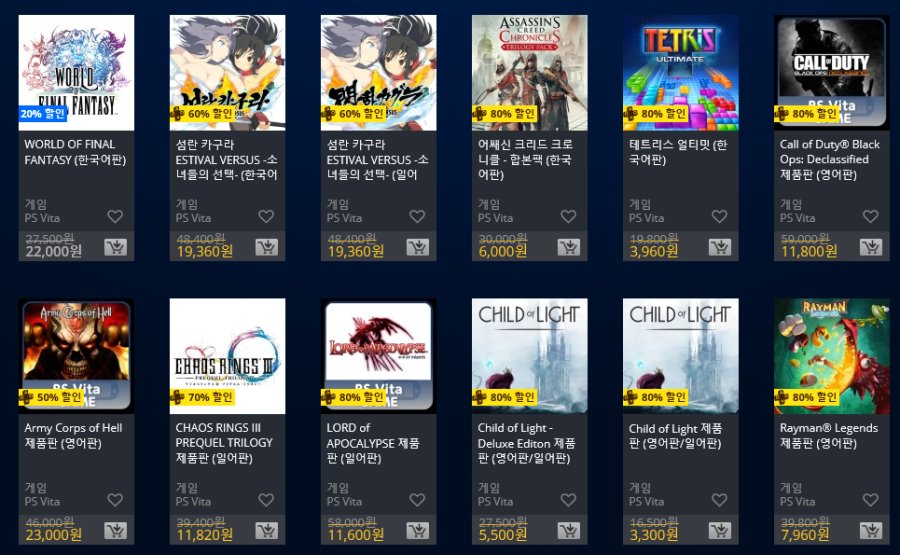This screenshot has width=900, height=555.
Task: Open Call of Duty Black Ops: Declassified tile
Action: (831, 70)
